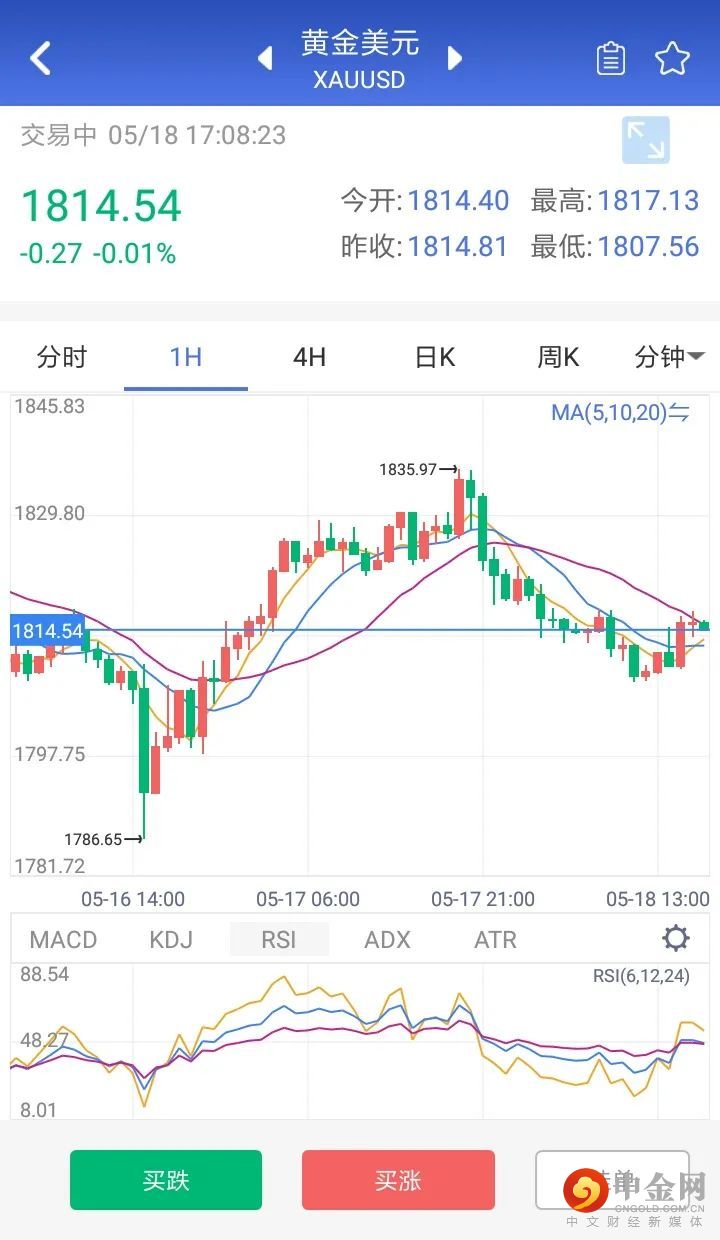Show the ATR indicator
Viewport: 720px width, 1240px height.
point(495,940)
